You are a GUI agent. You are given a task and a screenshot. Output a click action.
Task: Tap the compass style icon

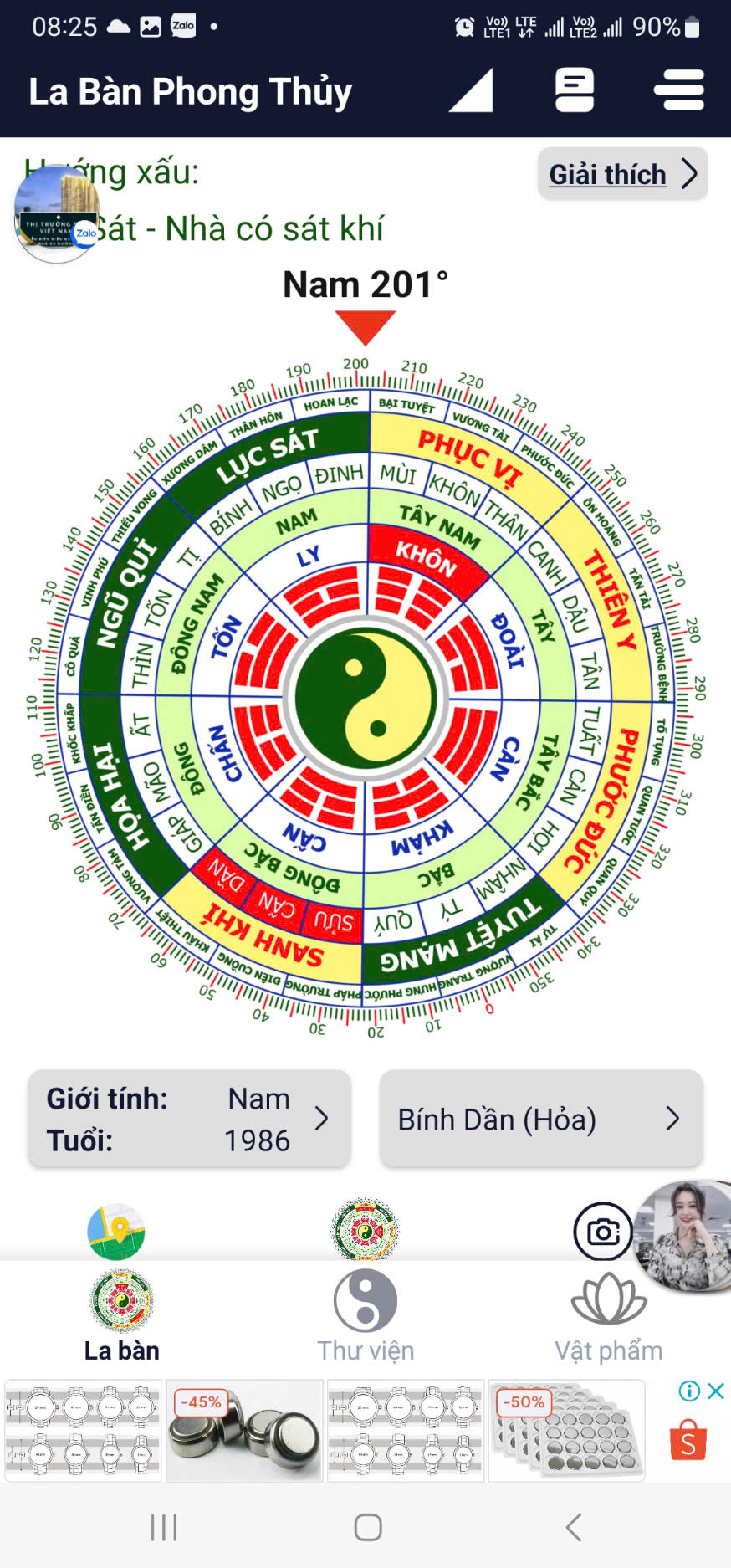click(365, 1230)
